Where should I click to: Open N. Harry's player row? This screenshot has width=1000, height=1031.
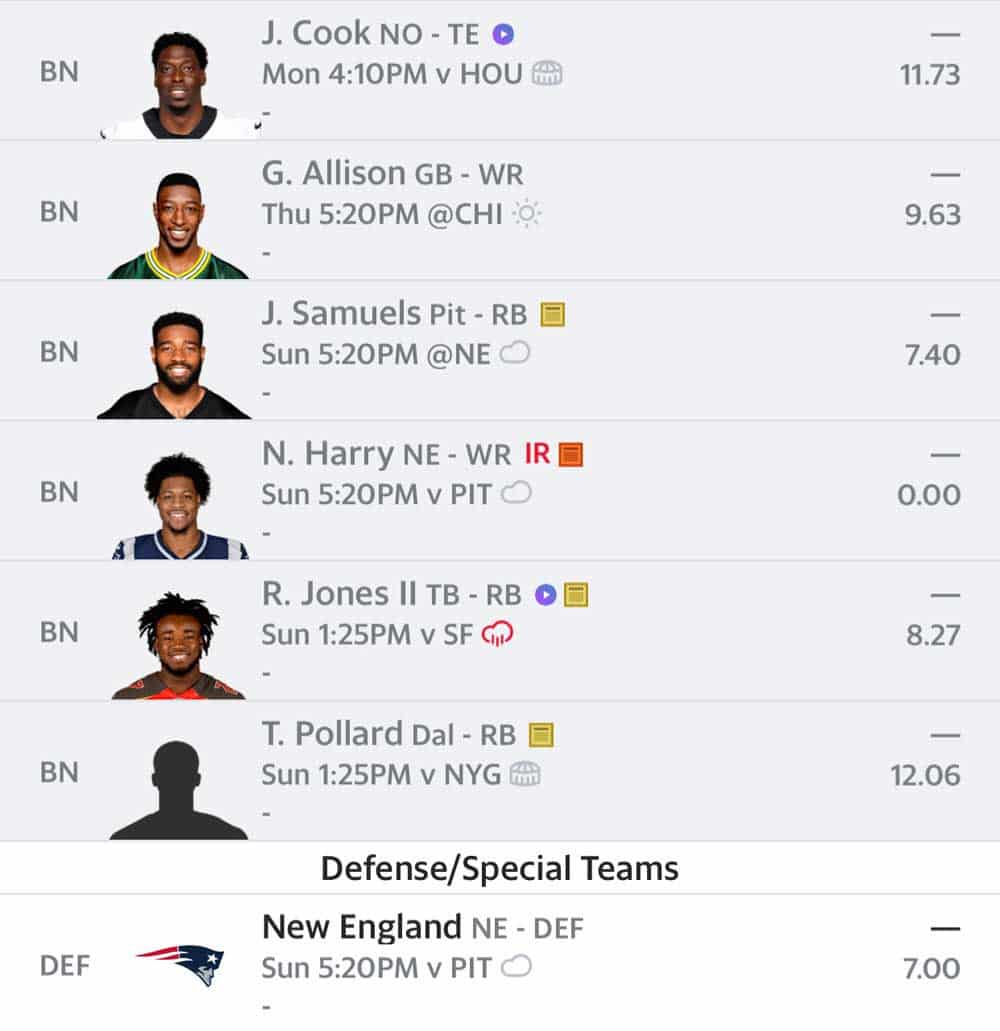click(328, 454)
